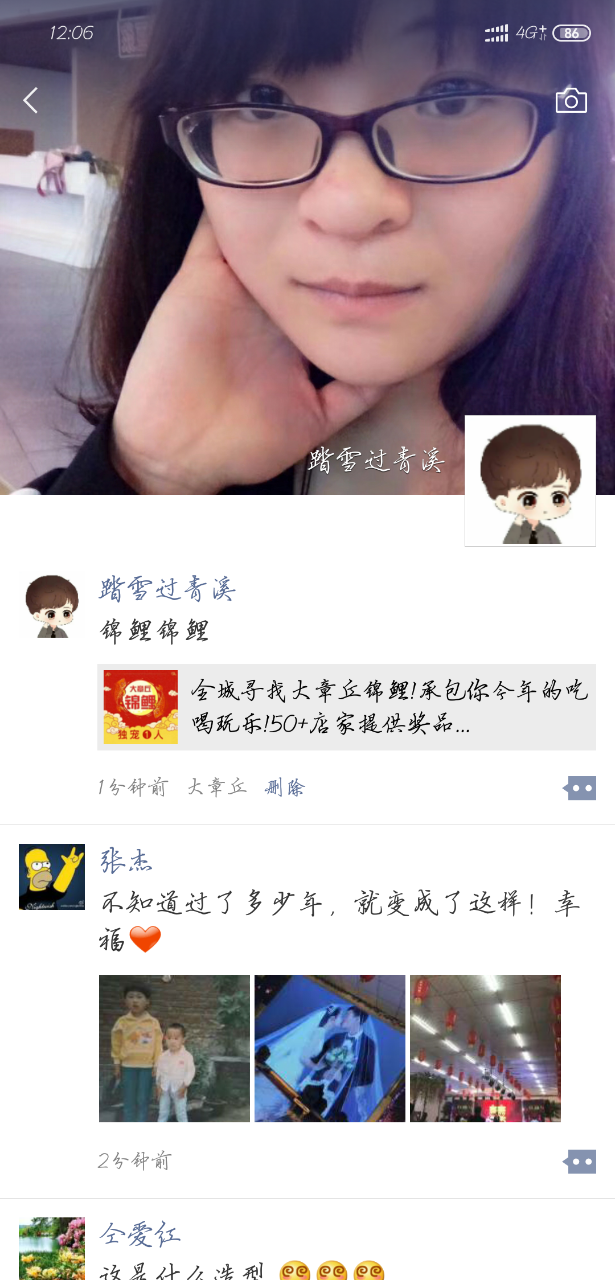Tap the avatar beside 踏雪过青溪's post
Image resolution: width=615 pixels, height=1280 pixels.
(51, 607)
